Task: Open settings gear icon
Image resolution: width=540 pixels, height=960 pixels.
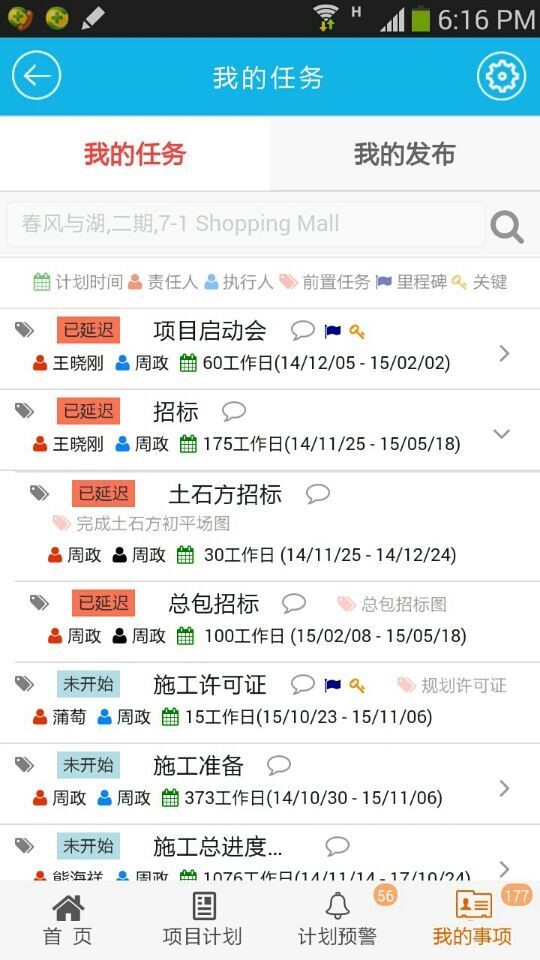Action: point(501,77)
